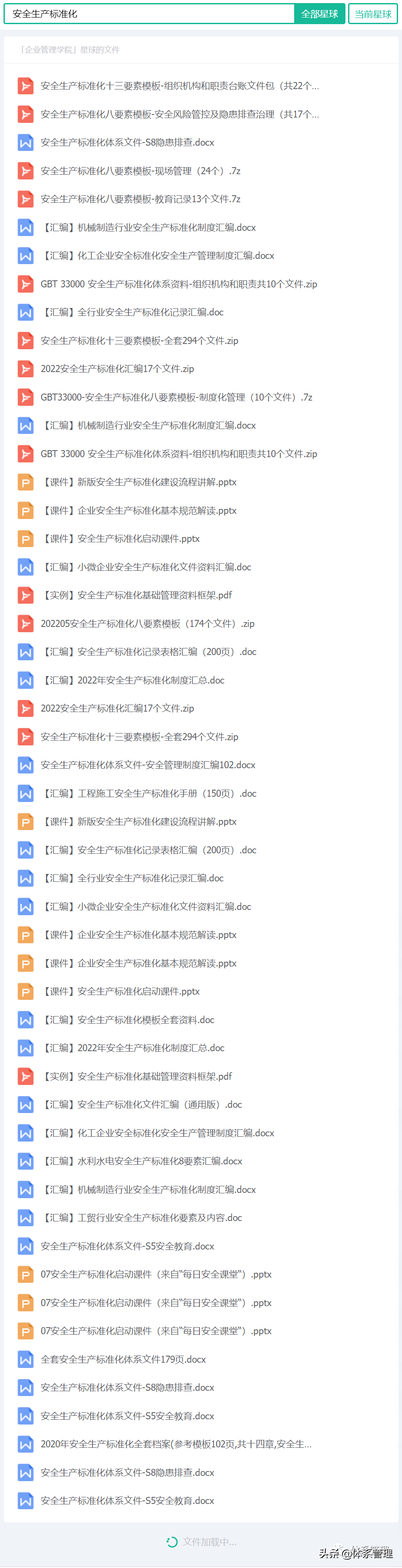
Task: Switch to 当前星球 search scope
Action: click(373, 14)
